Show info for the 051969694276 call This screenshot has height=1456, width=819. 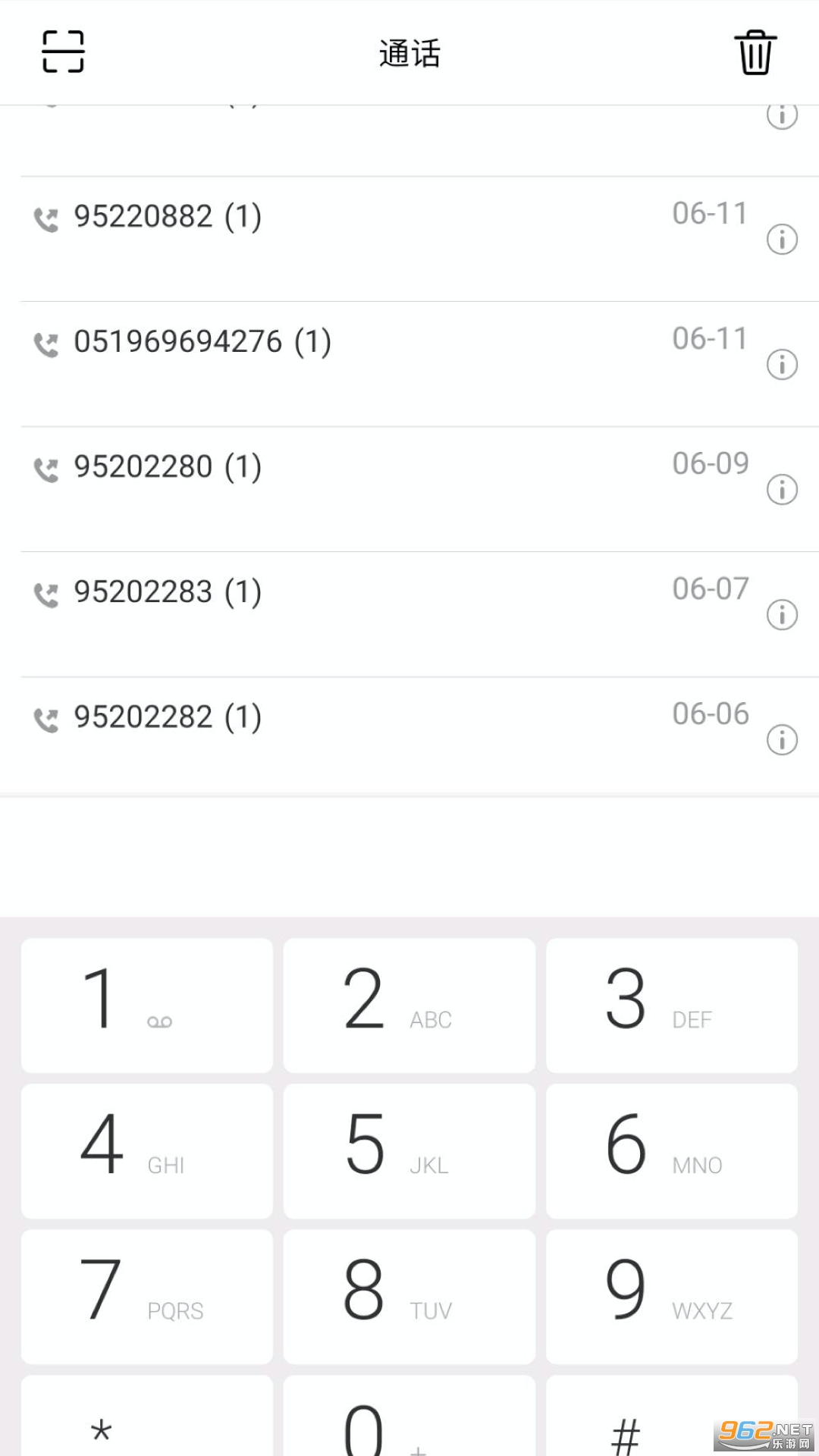[x=782, y=365]
